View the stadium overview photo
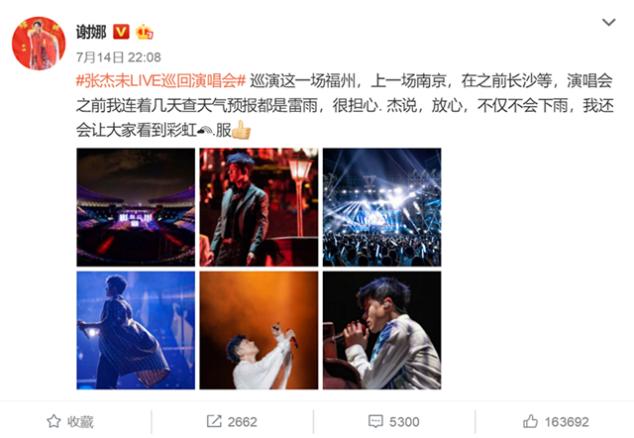The height and width of the screenshot is (438, 634). click(x=135, y=207)
